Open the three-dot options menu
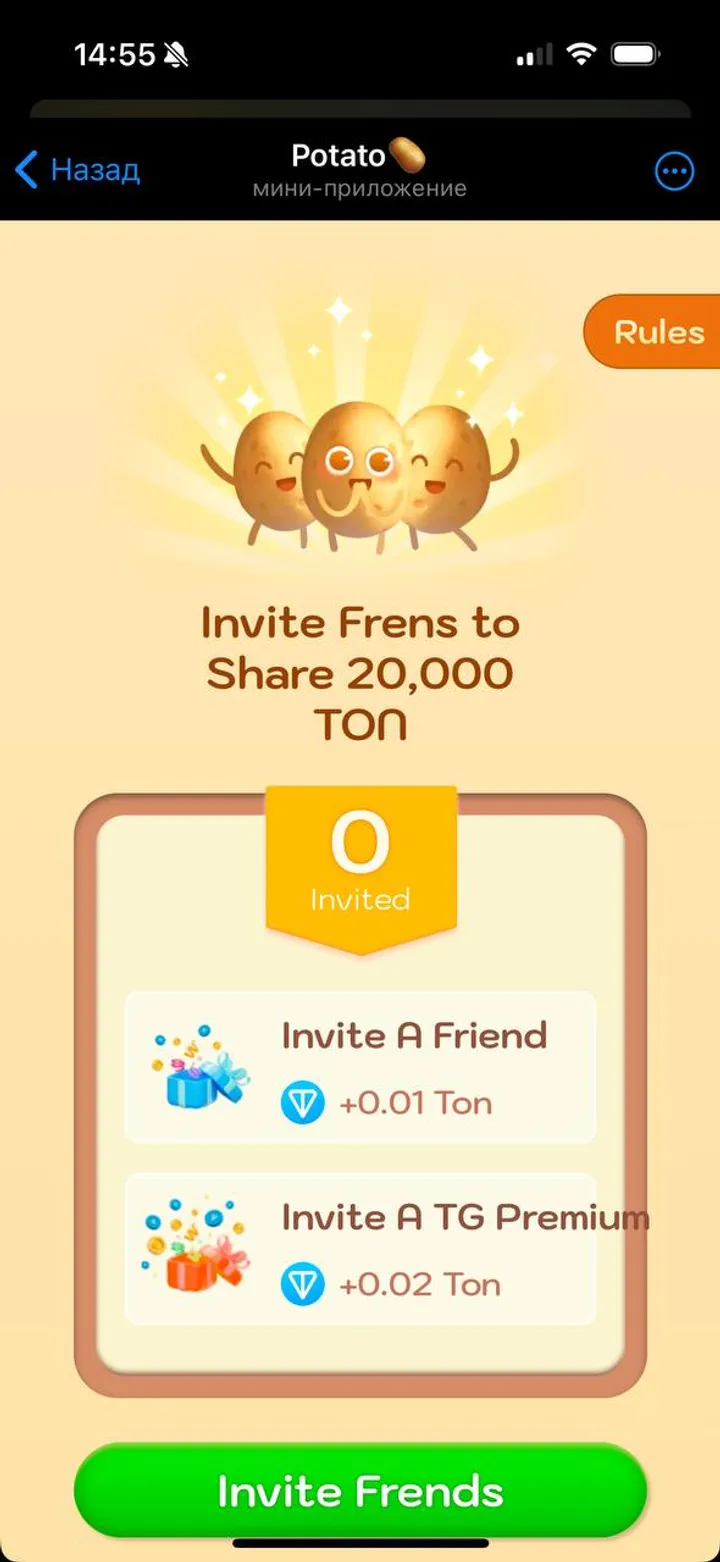This screenshot has width=720, height=1562. tap(673, 171)
